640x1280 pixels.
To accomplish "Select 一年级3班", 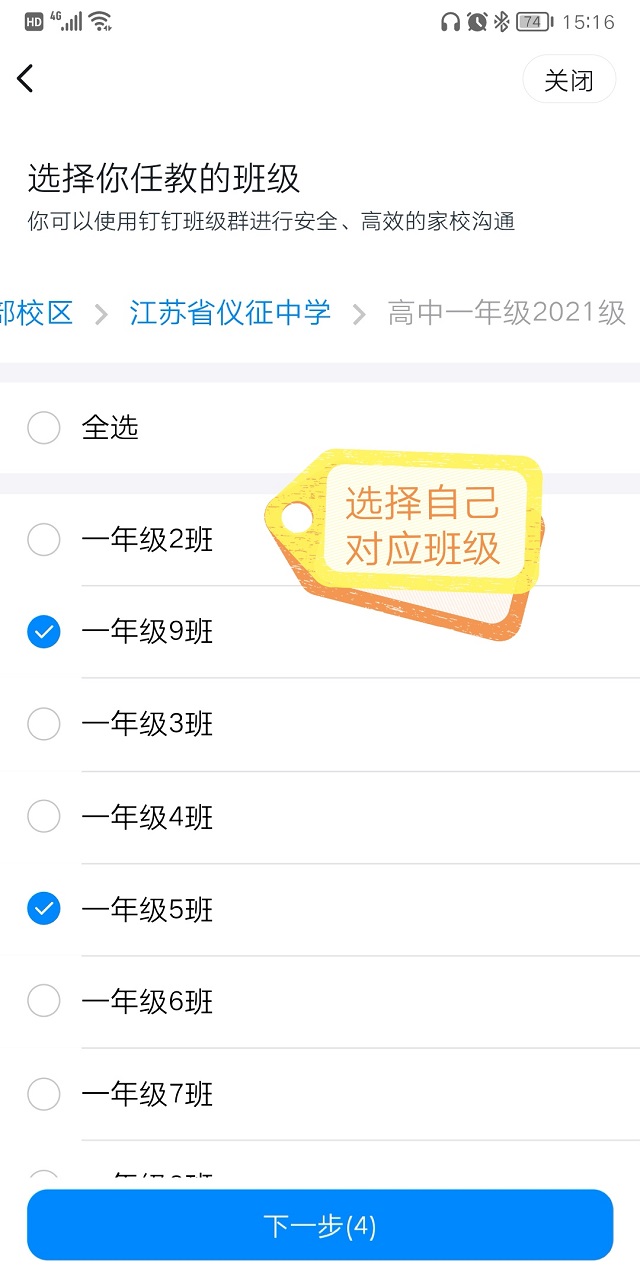I will (320, 724).
